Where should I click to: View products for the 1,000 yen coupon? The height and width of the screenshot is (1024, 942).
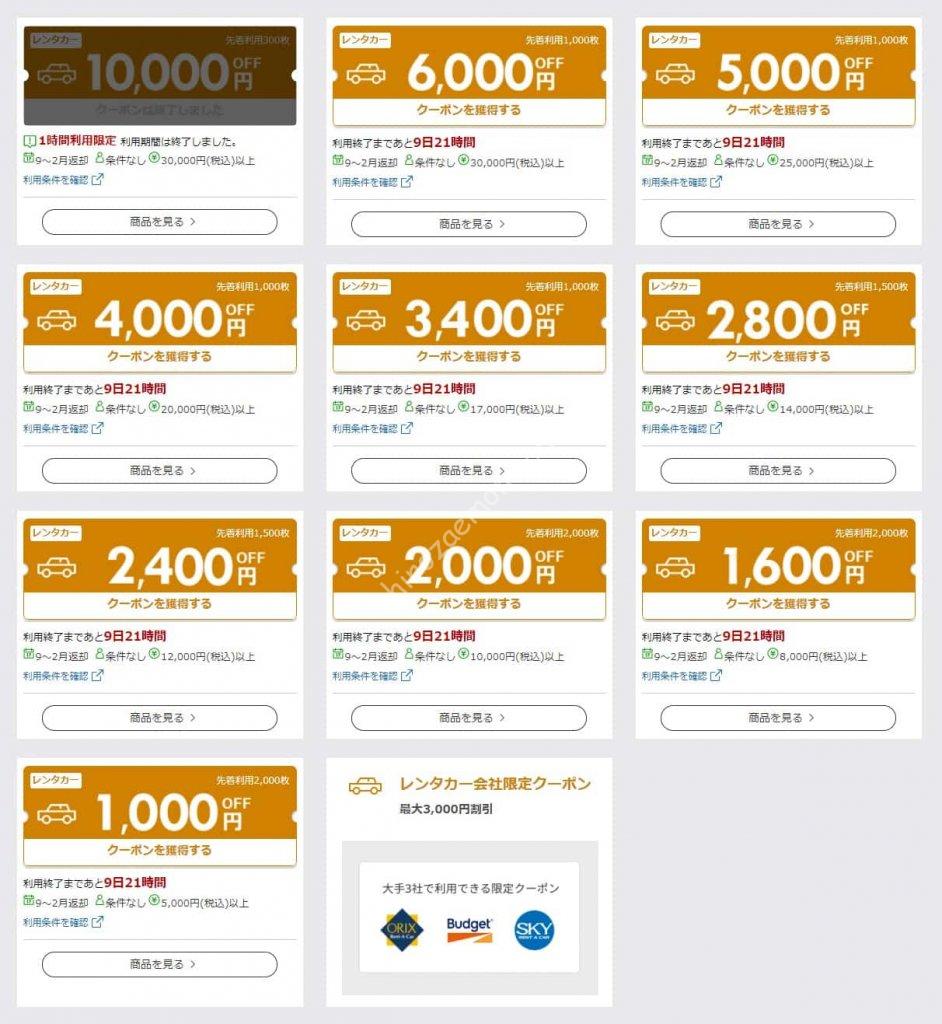point(159,964)
